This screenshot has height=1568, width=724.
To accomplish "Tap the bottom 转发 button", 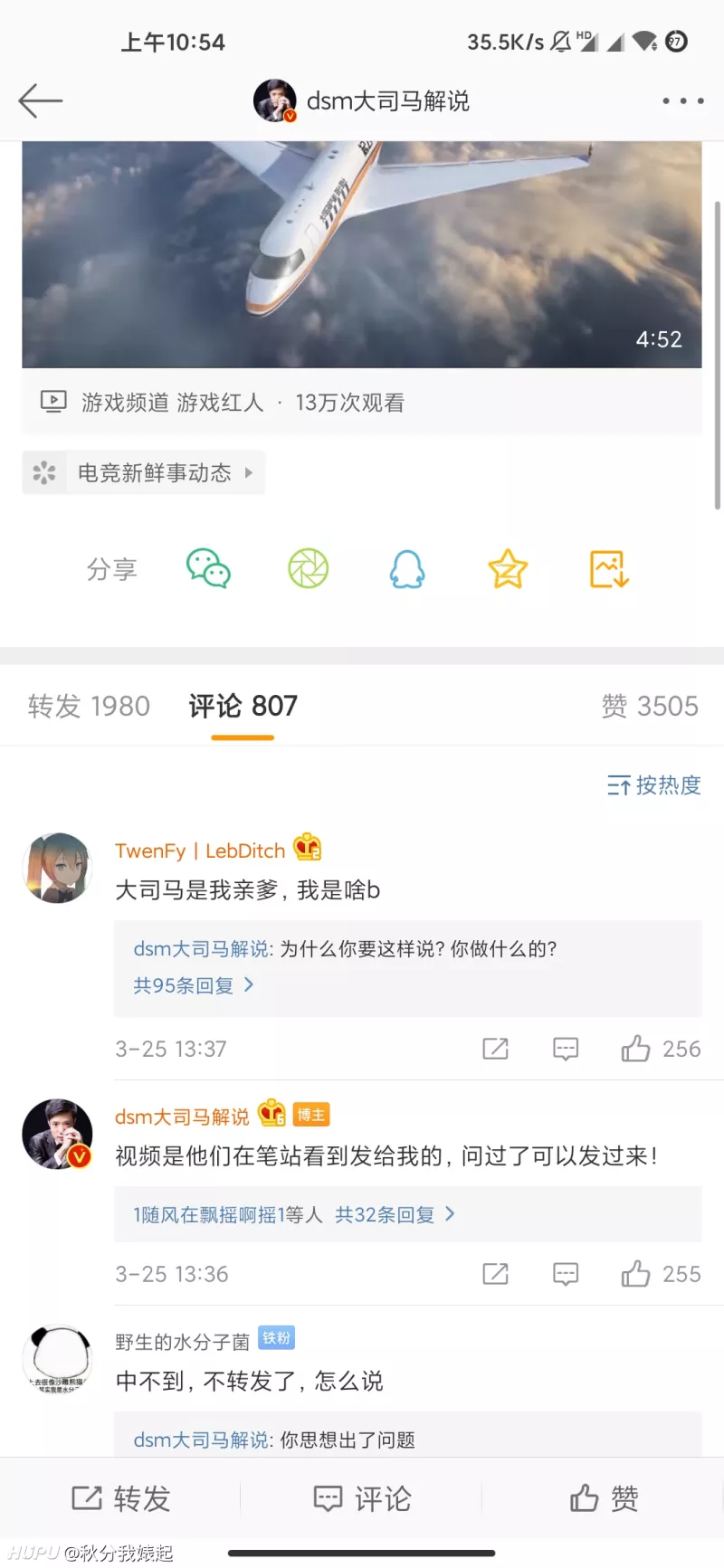I will pos(121,1498).
